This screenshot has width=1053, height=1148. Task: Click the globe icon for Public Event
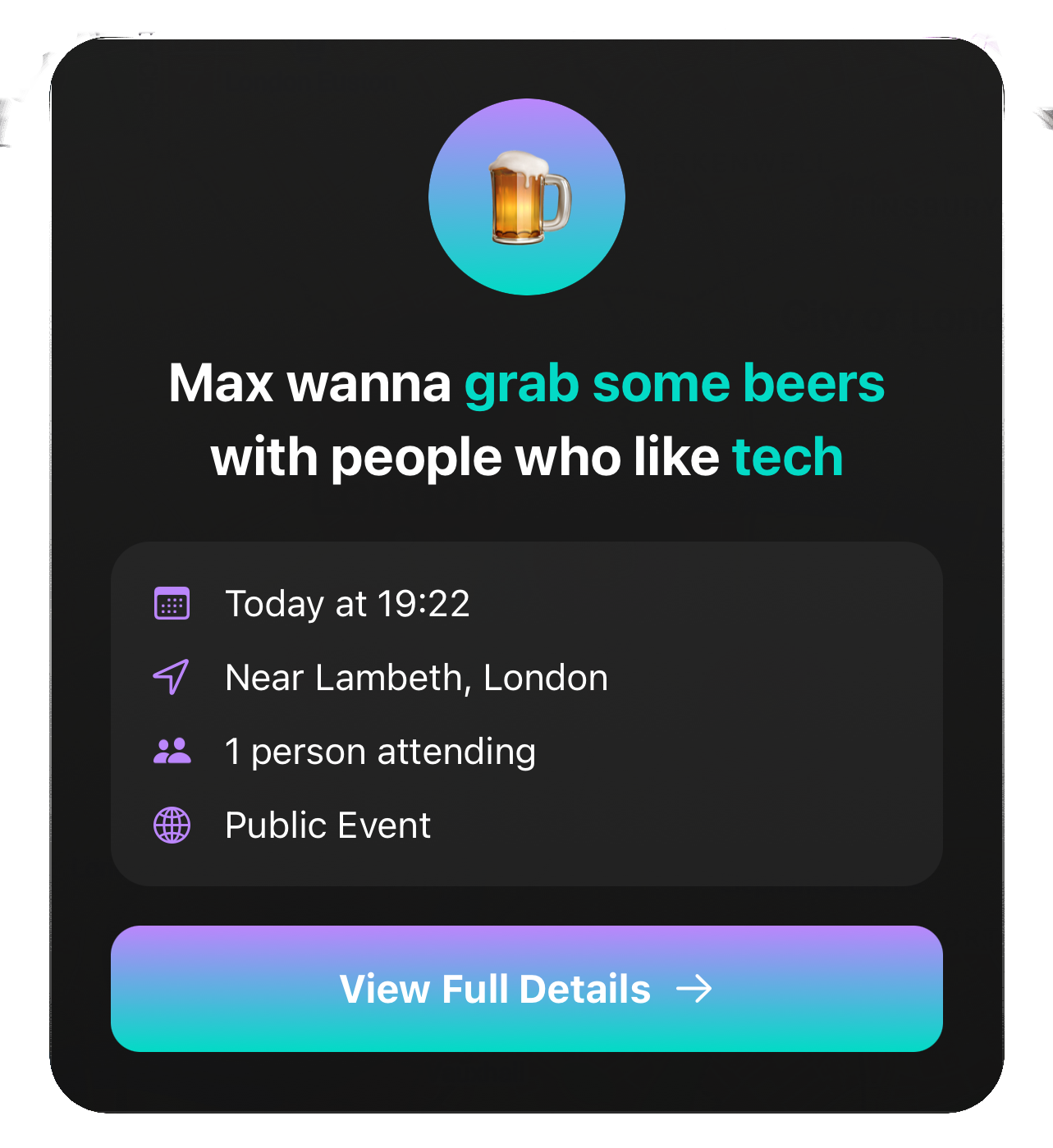(172, 824)
